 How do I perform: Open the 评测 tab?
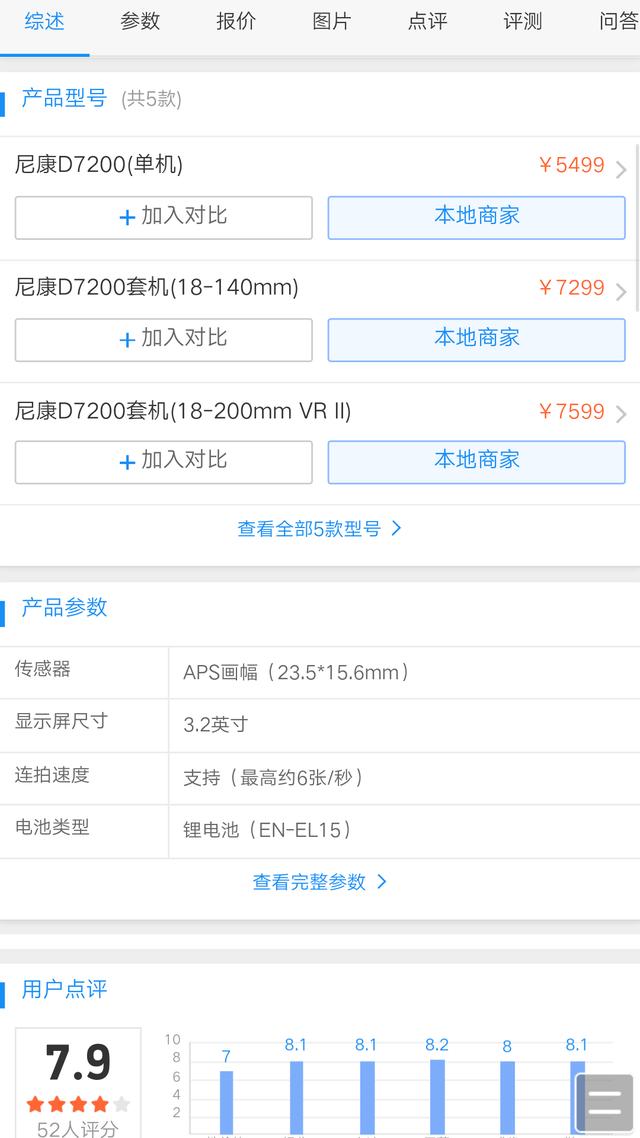pyautogui.click(x=523, y=21)
